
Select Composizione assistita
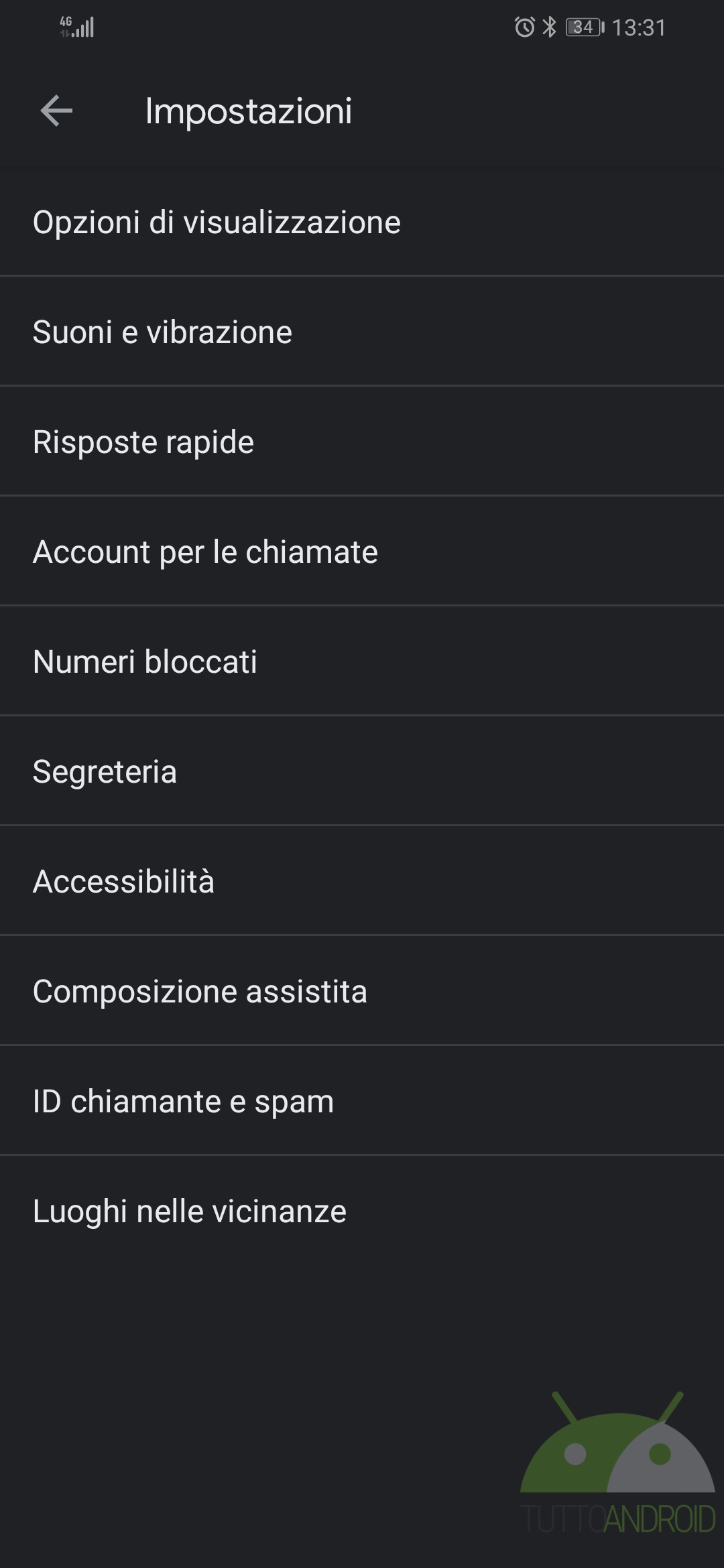point(362,991)
